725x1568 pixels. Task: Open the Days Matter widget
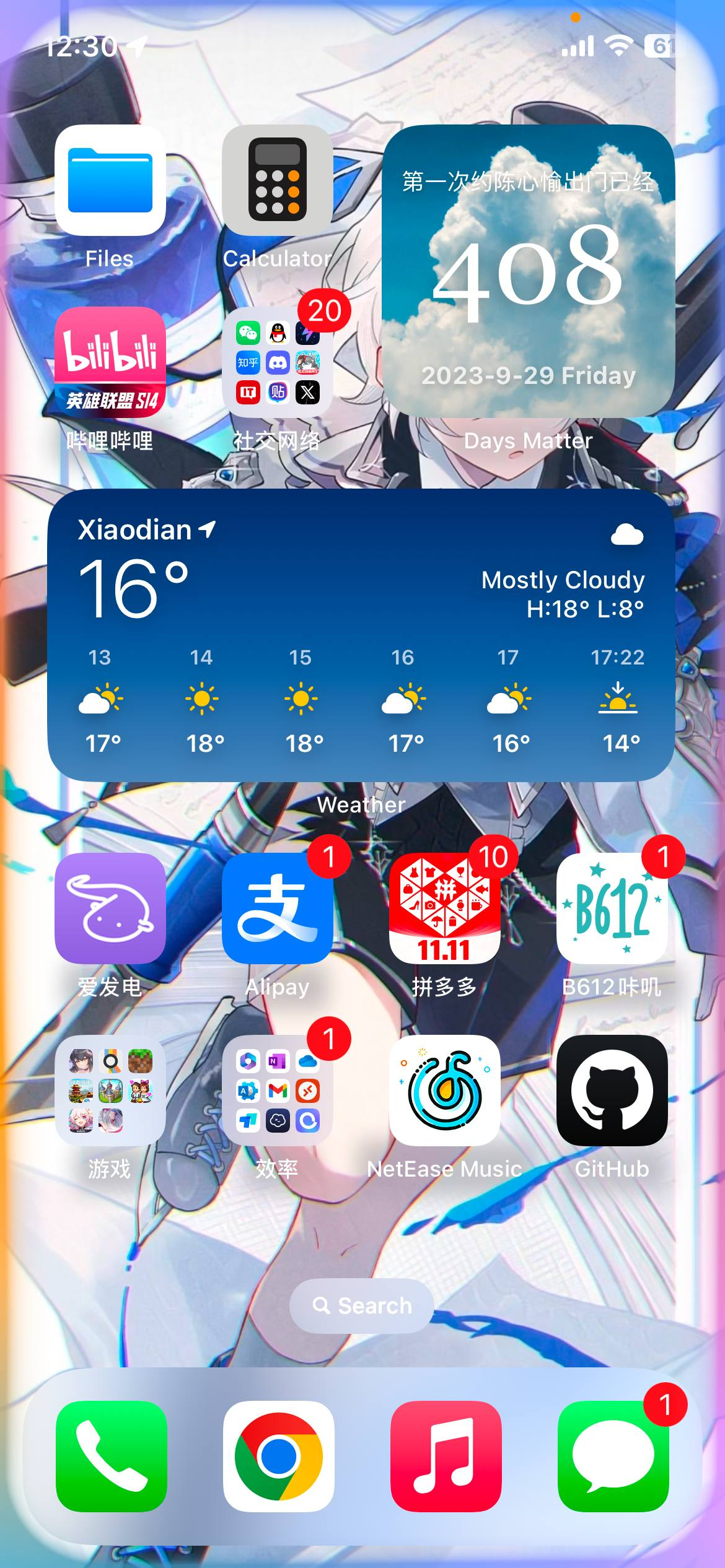point(529,271)
